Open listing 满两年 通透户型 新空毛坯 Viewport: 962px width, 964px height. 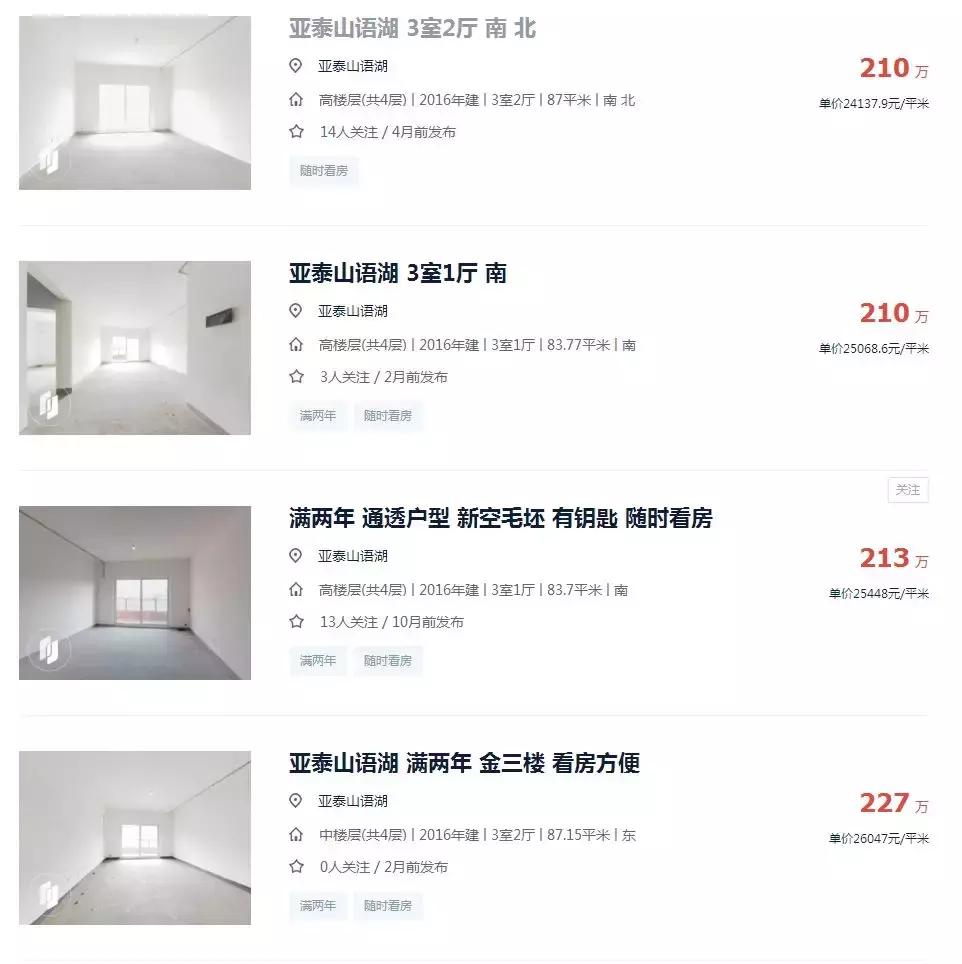point(500,519)
